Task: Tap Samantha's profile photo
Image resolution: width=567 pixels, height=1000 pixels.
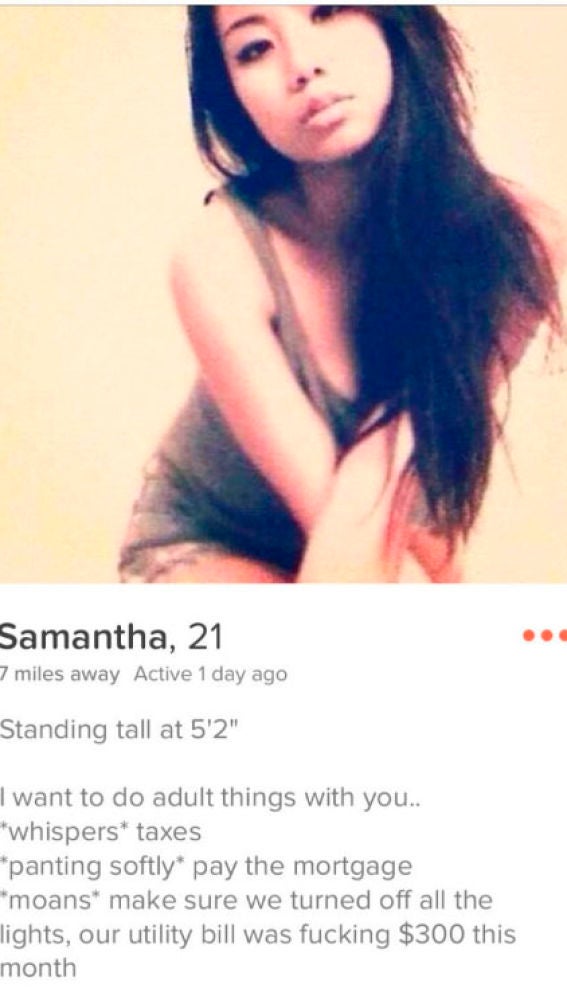Action: point(283,294)
